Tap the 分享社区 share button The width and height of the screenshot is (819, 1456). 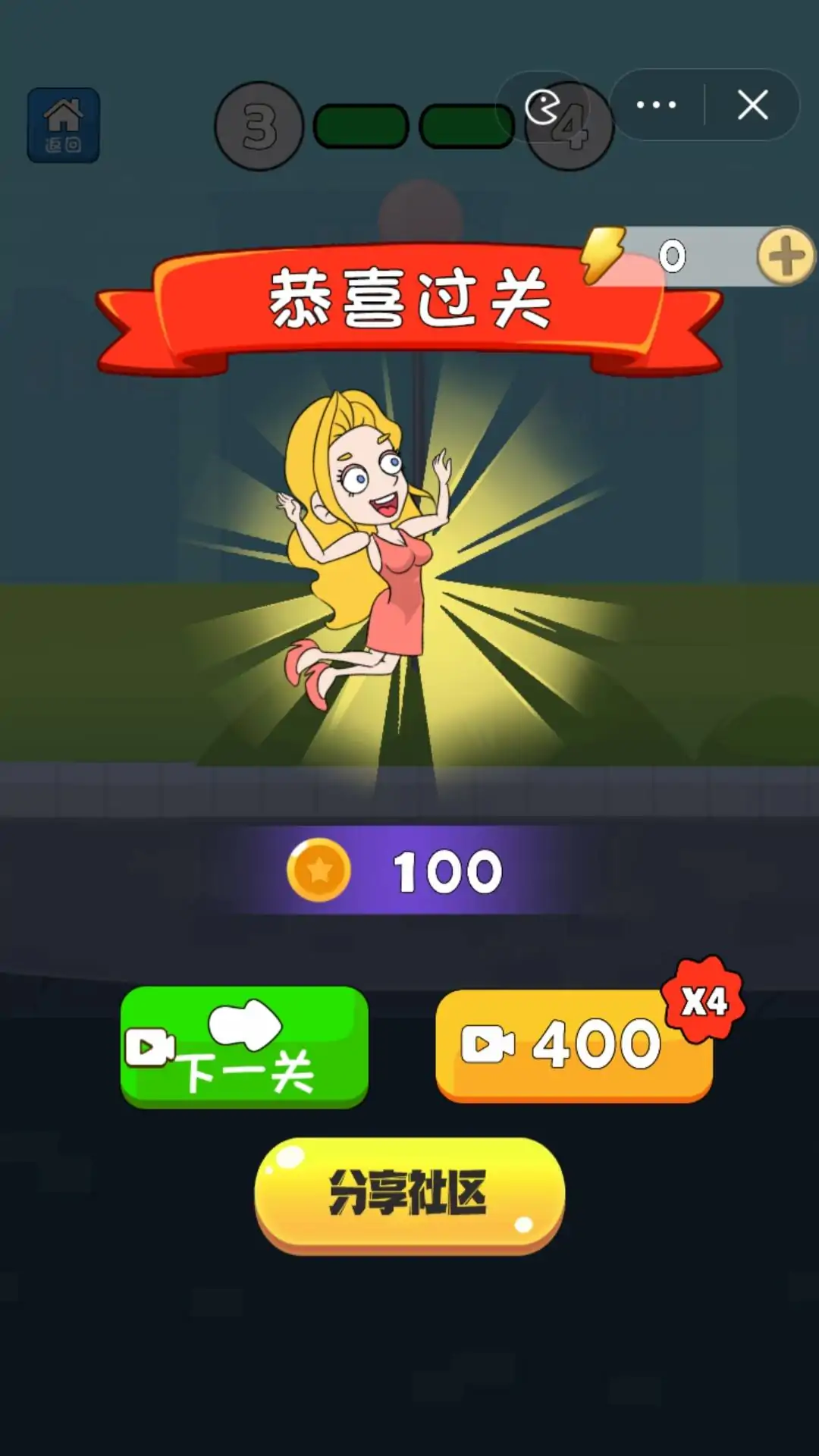pos(409,1193)
